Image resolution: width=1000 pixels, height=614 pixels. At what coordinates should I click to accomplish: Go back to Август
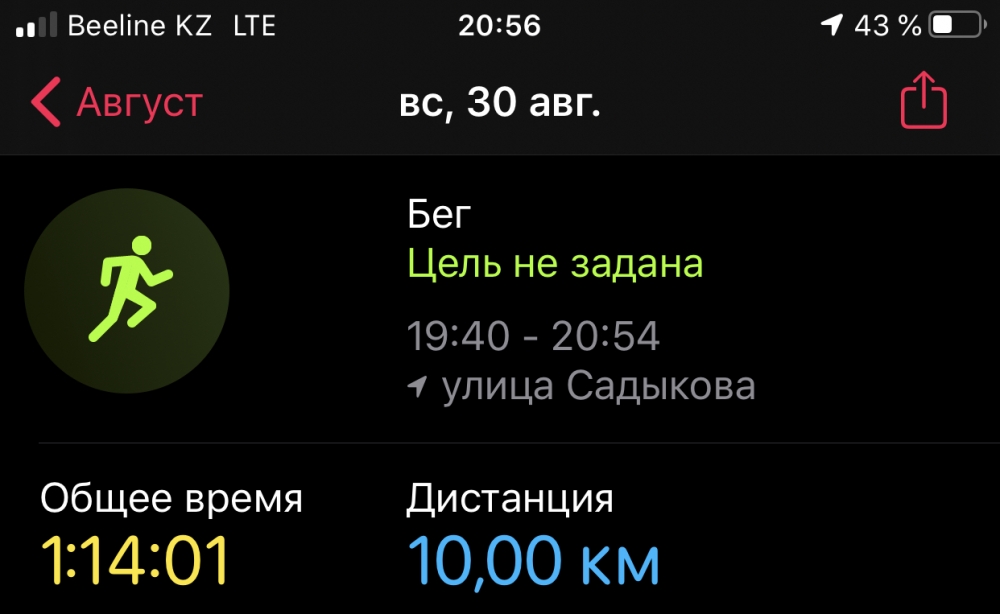(116, 103)
